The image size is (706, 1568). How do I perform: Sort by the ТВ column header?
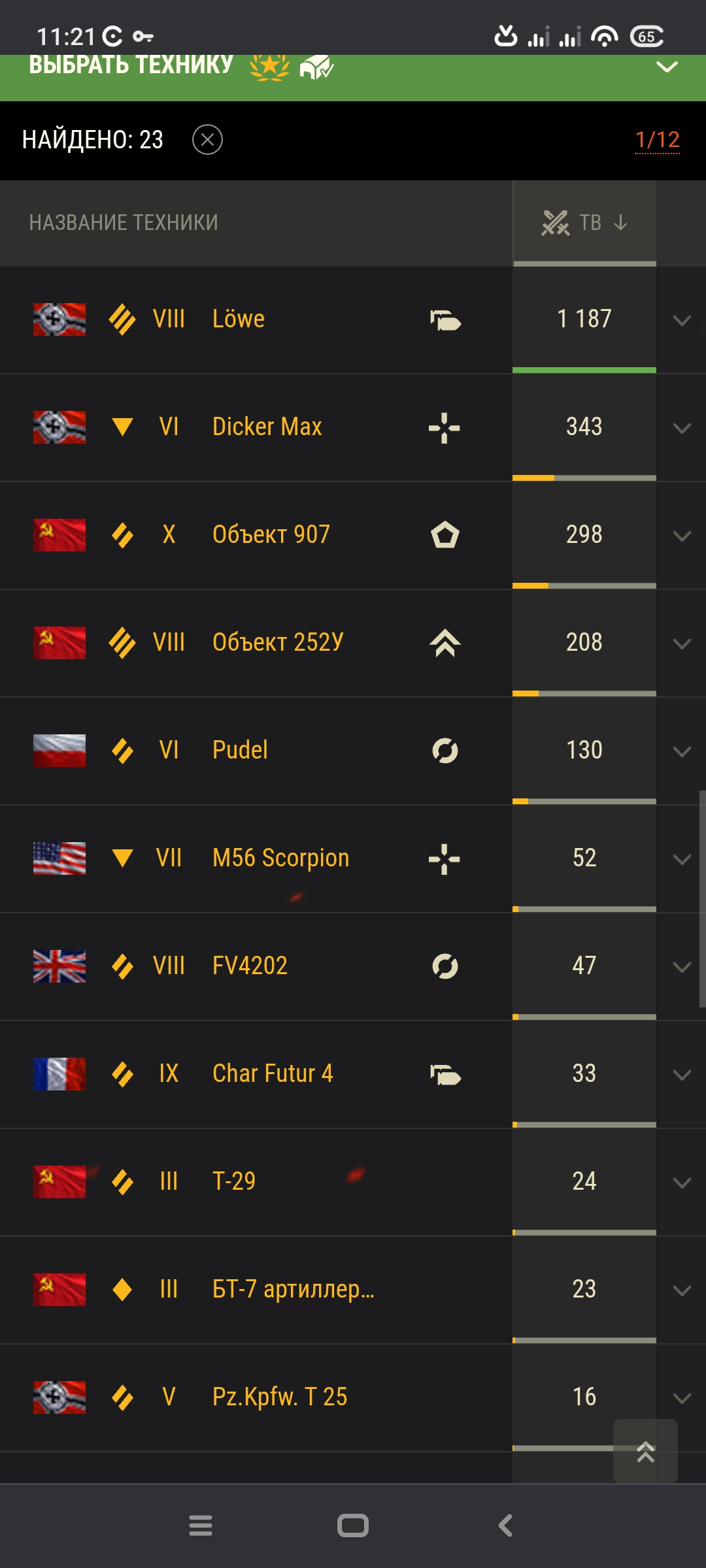584,223
